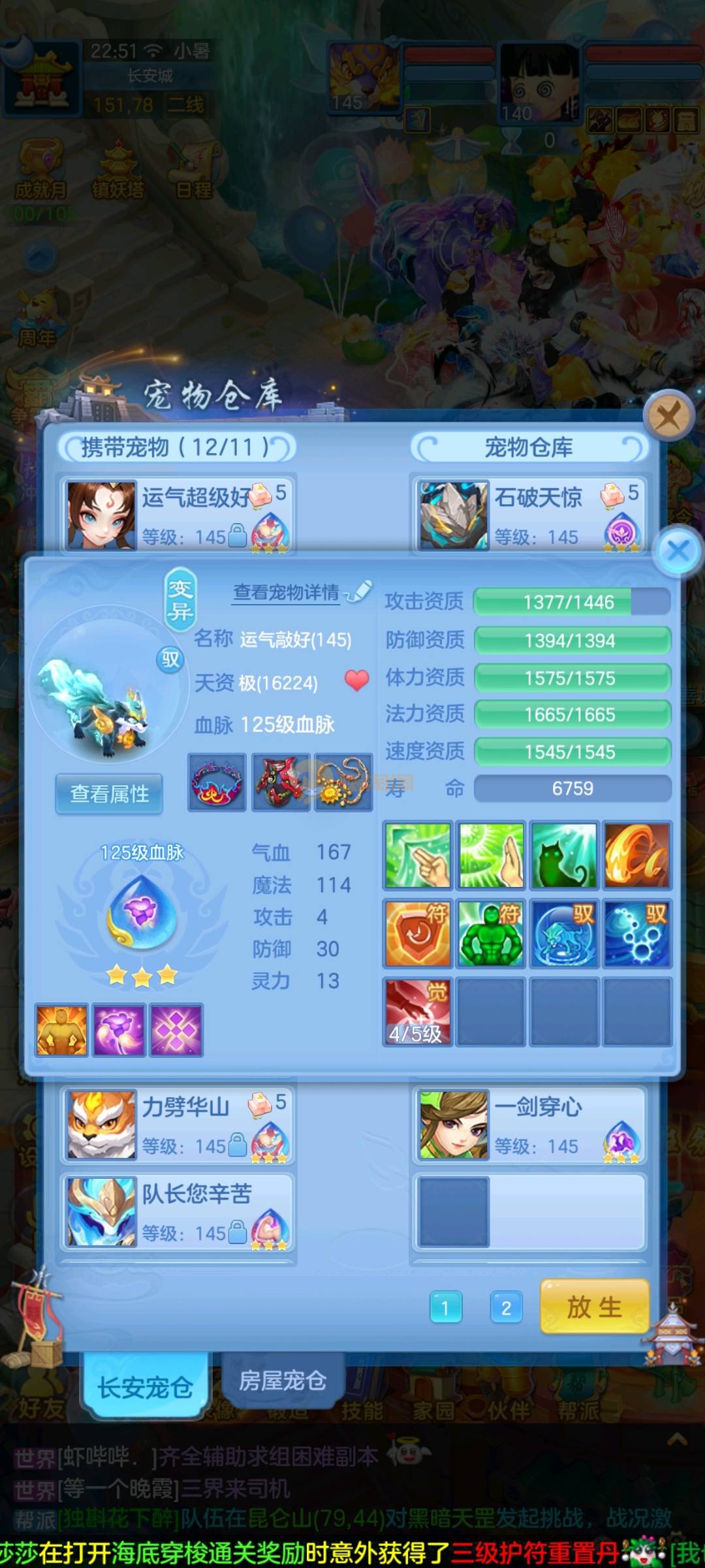Tap the 放生 release button

[x=594, y=1307]
